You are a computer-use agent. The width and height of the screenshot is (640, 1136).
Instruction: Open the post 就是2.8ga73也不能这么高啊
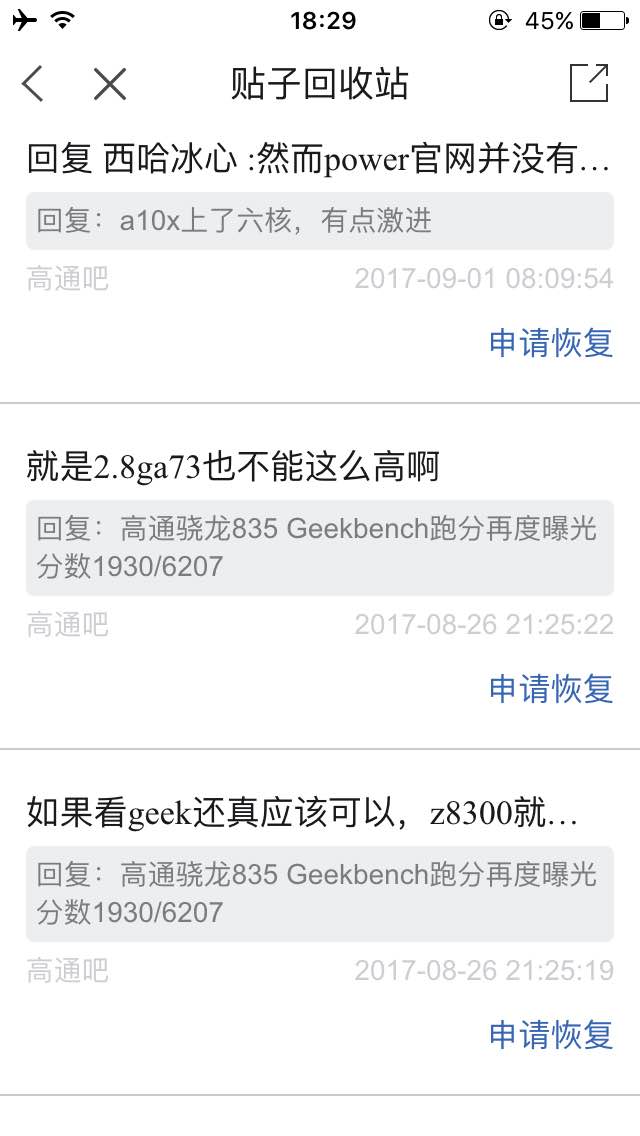click(x=233, y=466)
